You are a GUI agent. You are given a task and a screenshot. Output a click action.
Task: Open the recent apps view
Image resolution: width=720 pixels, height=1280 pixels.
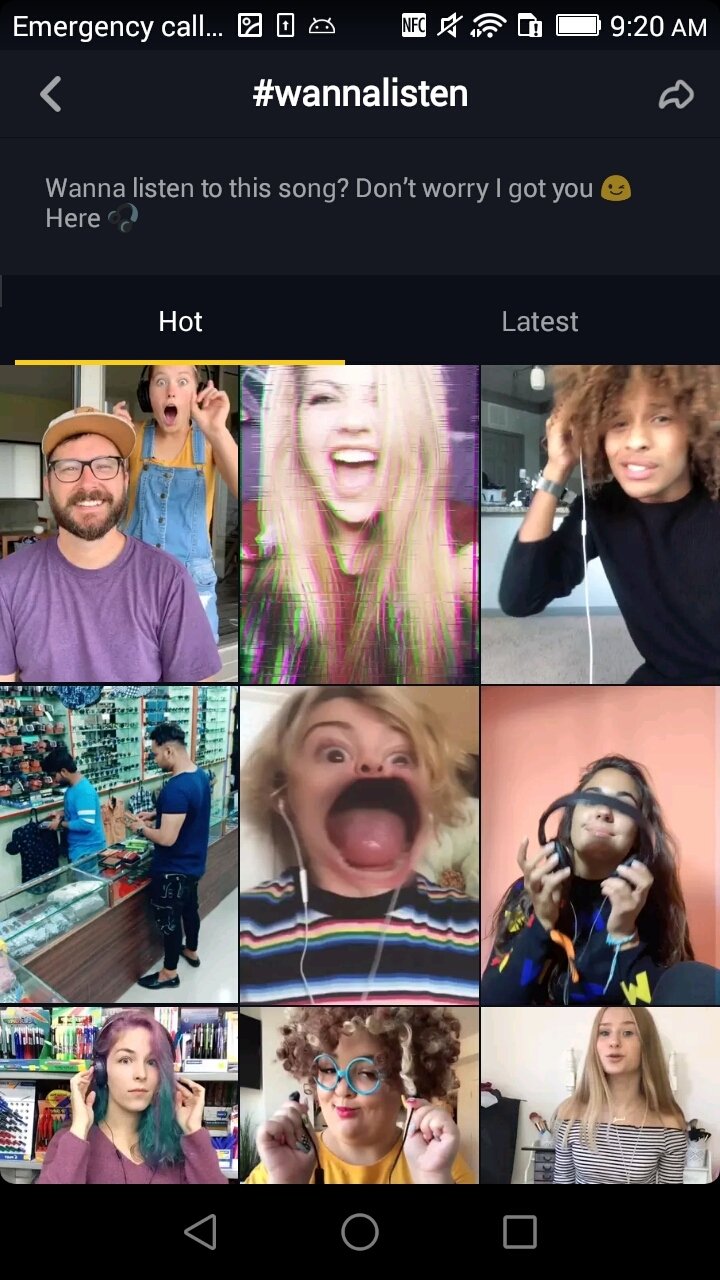point(519,1232)
